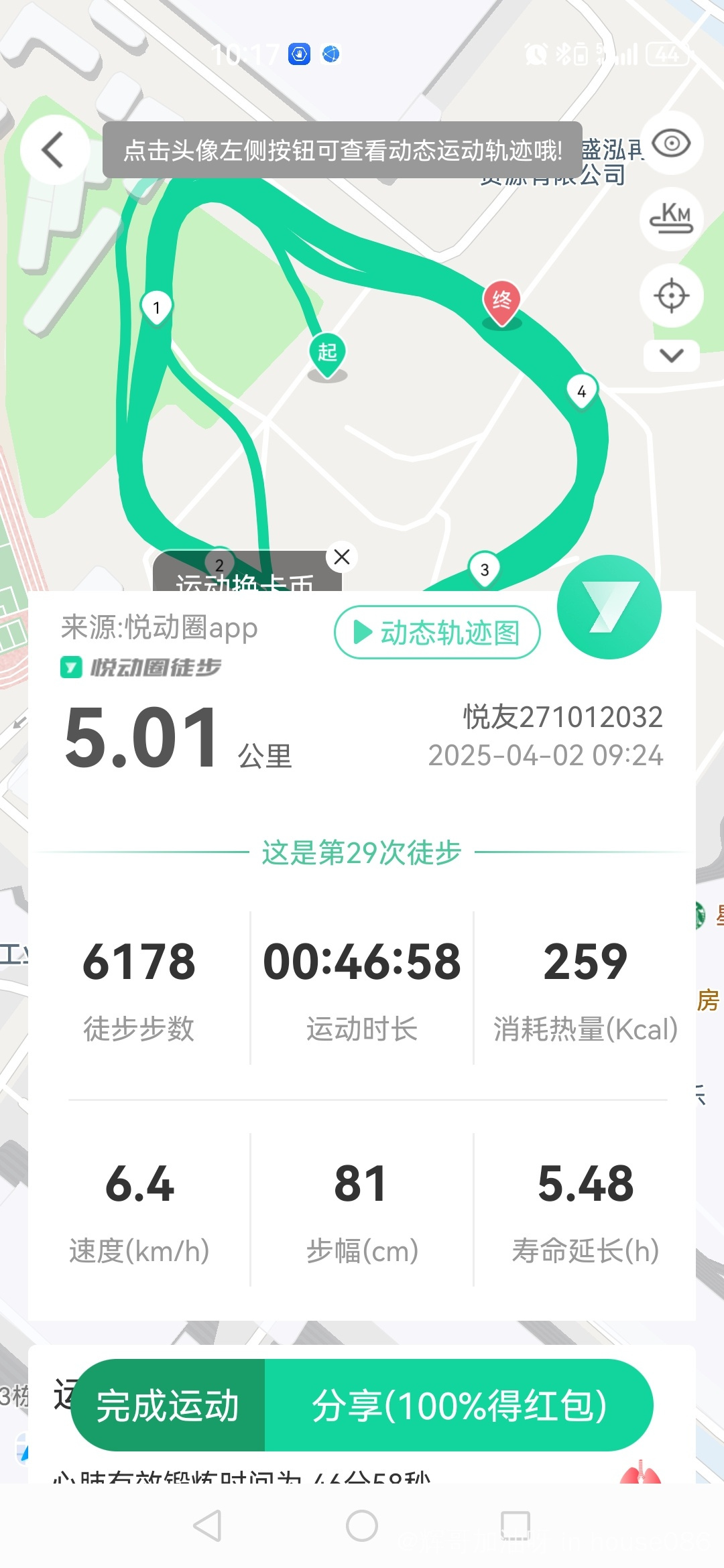
Task: Play the 动态轨迹图 animation
Action: tap(437, 633)
